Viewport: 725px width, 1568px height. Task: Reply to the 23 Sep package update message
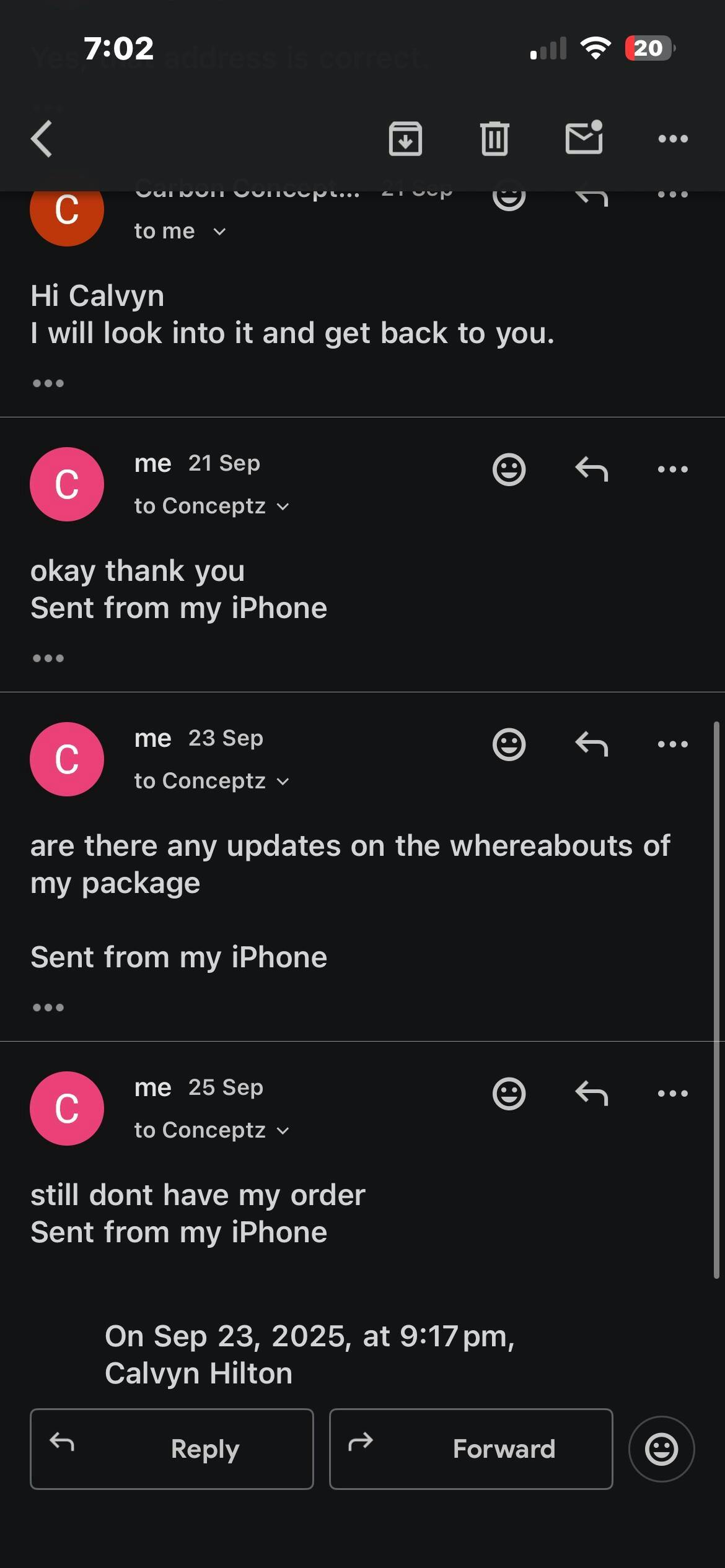click(x=591, y=744)
